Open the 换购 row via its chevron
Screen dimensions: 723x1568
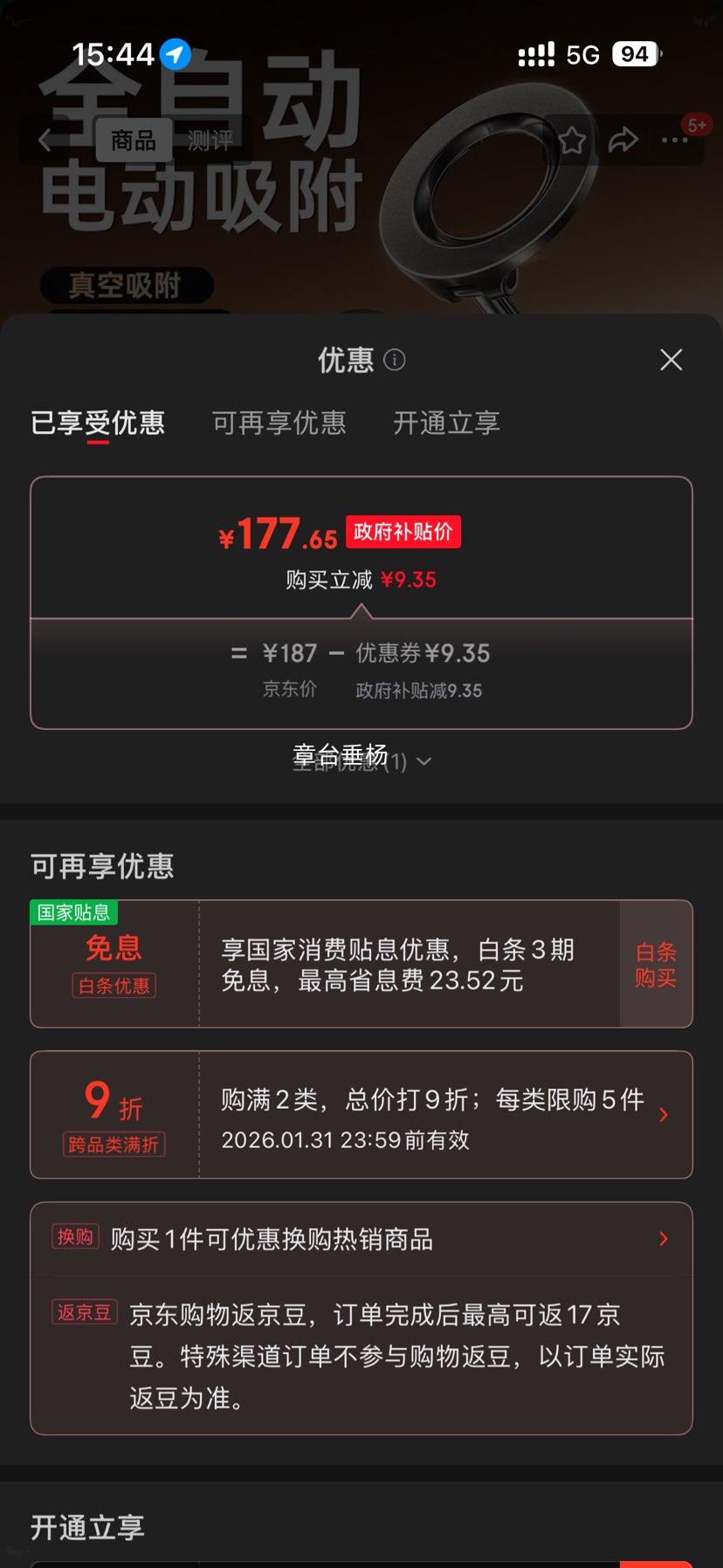[x=664, y=1238]
